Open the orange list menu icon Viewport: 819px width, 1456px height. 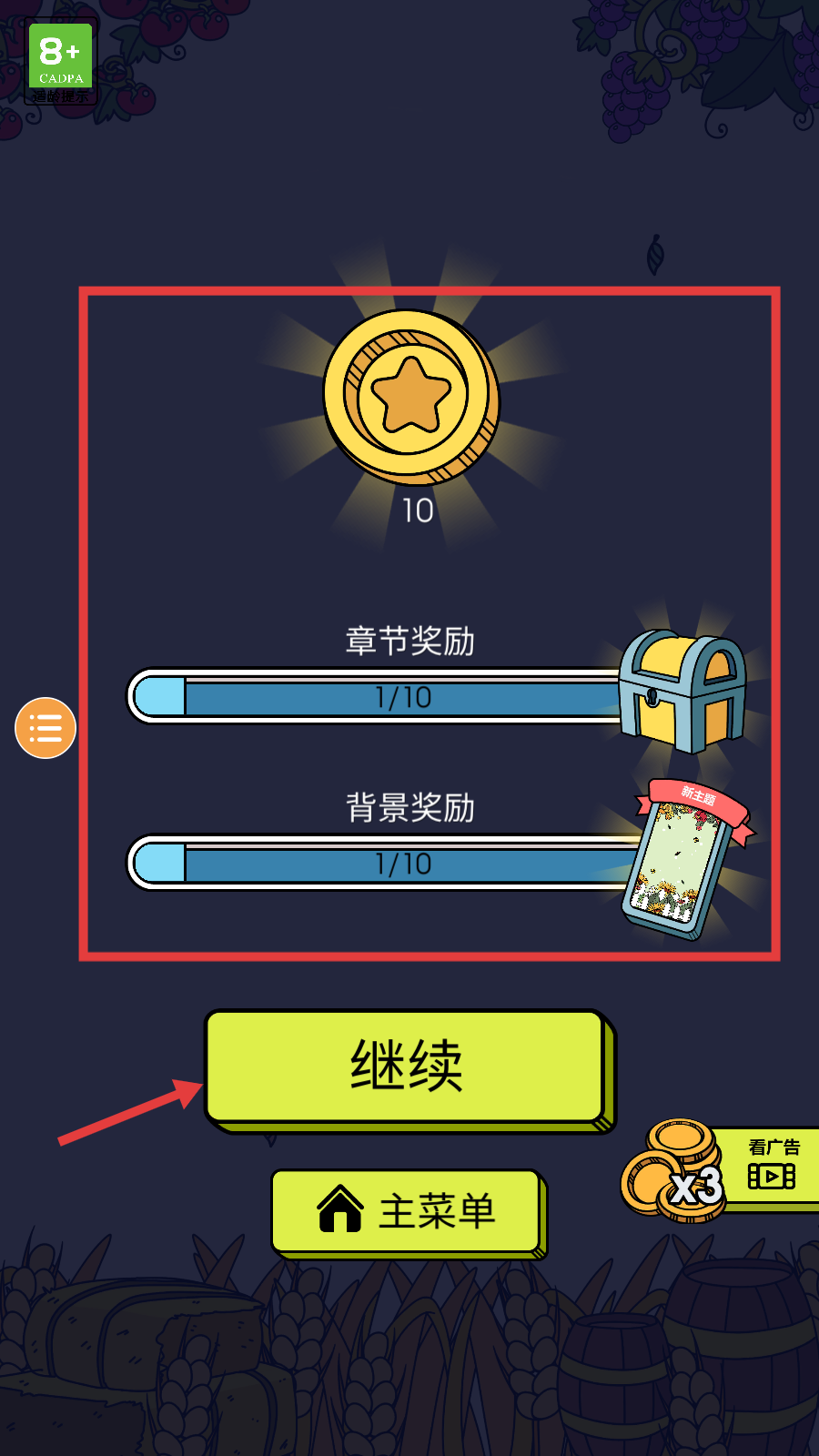point(45,728)
